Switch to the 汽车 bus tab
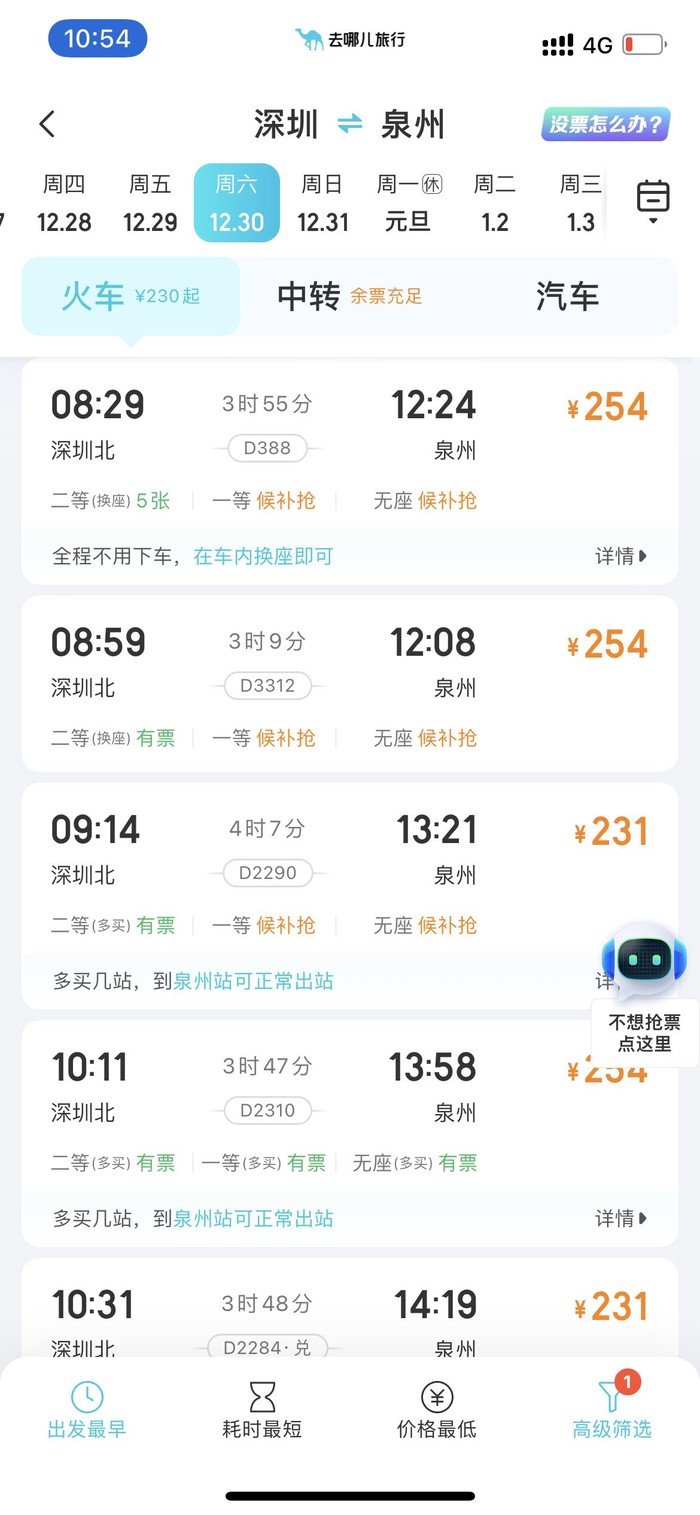700x1515 pixels. [x=567, y=296]
